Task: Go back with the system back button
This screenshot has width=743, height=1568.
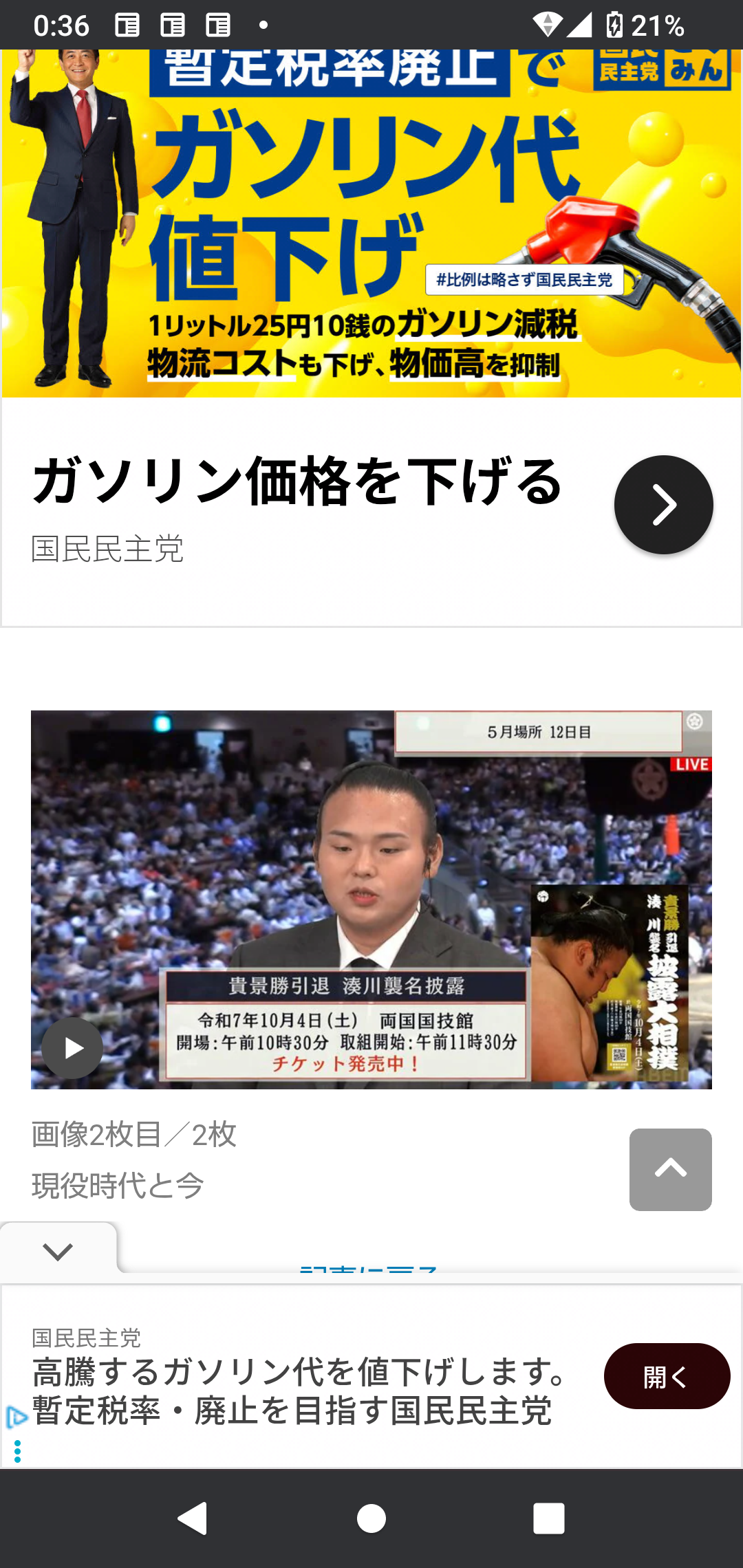Action: tap(193, 1518)
